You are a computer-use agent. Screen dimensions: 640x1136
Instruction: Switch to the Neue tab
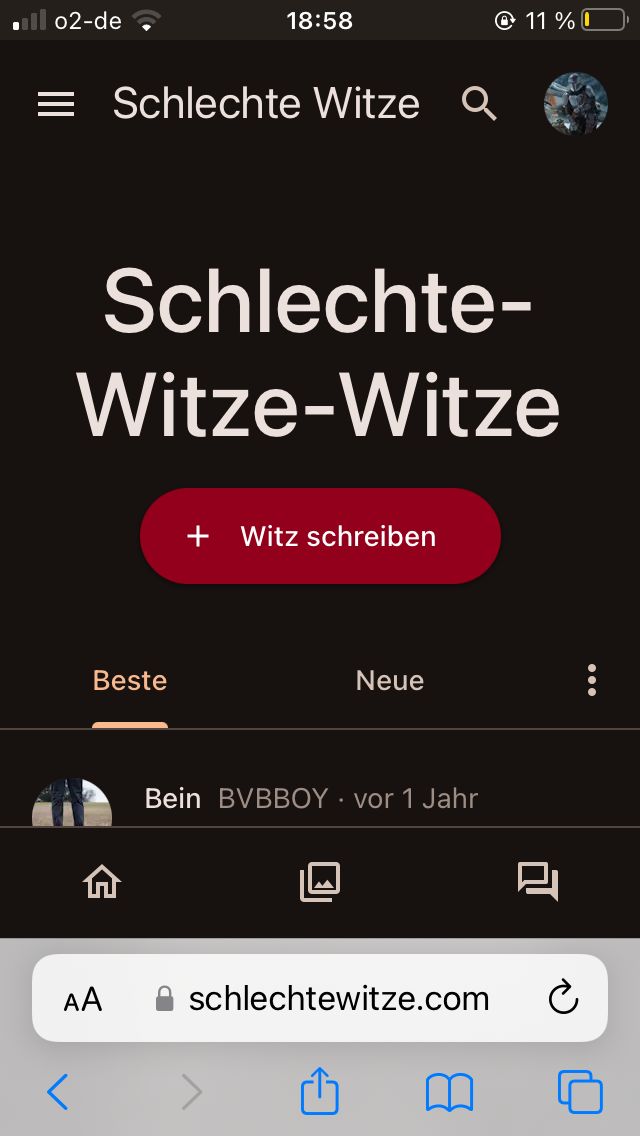point(390,681)
